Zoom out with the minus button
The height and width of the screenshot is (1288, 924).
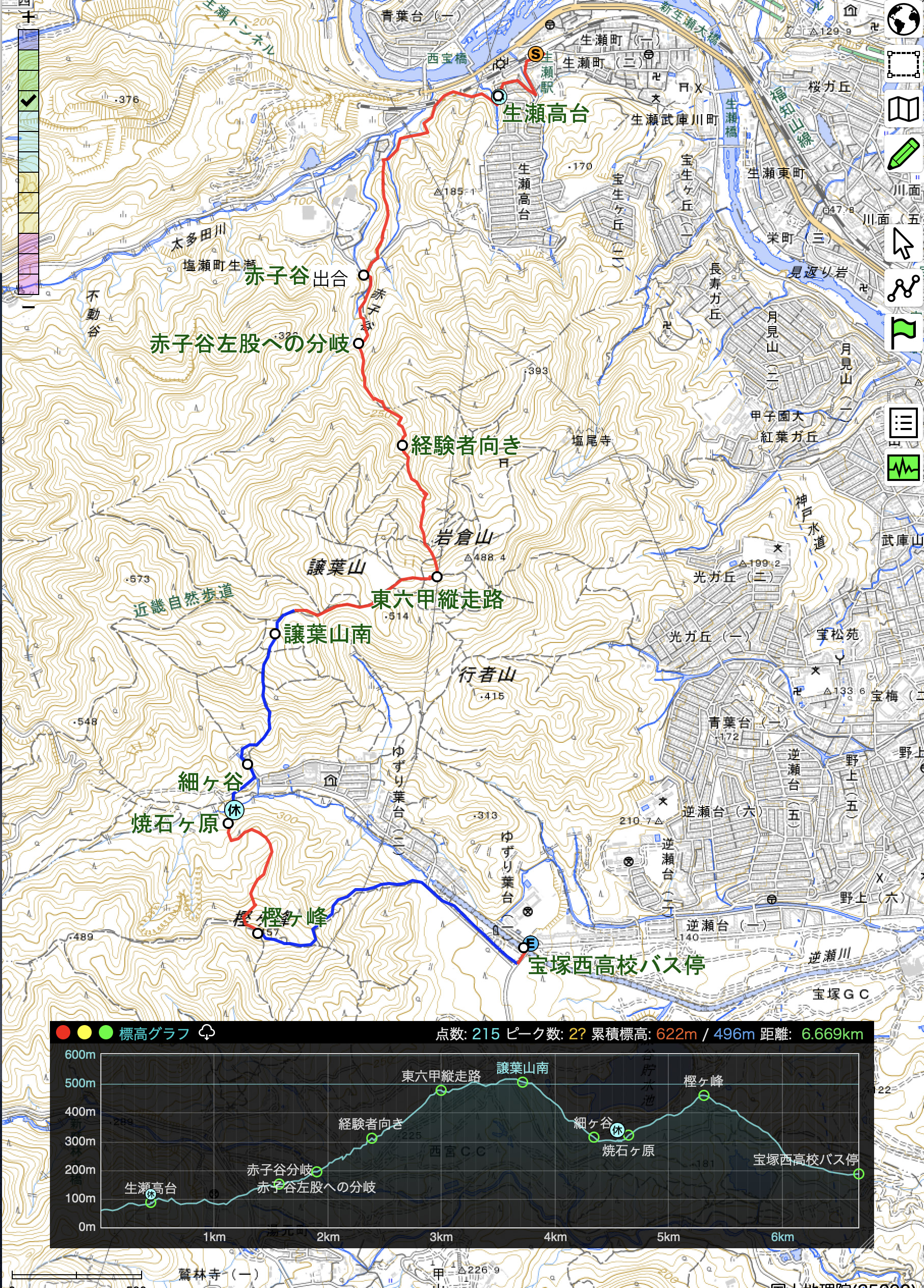pos(28,307)
